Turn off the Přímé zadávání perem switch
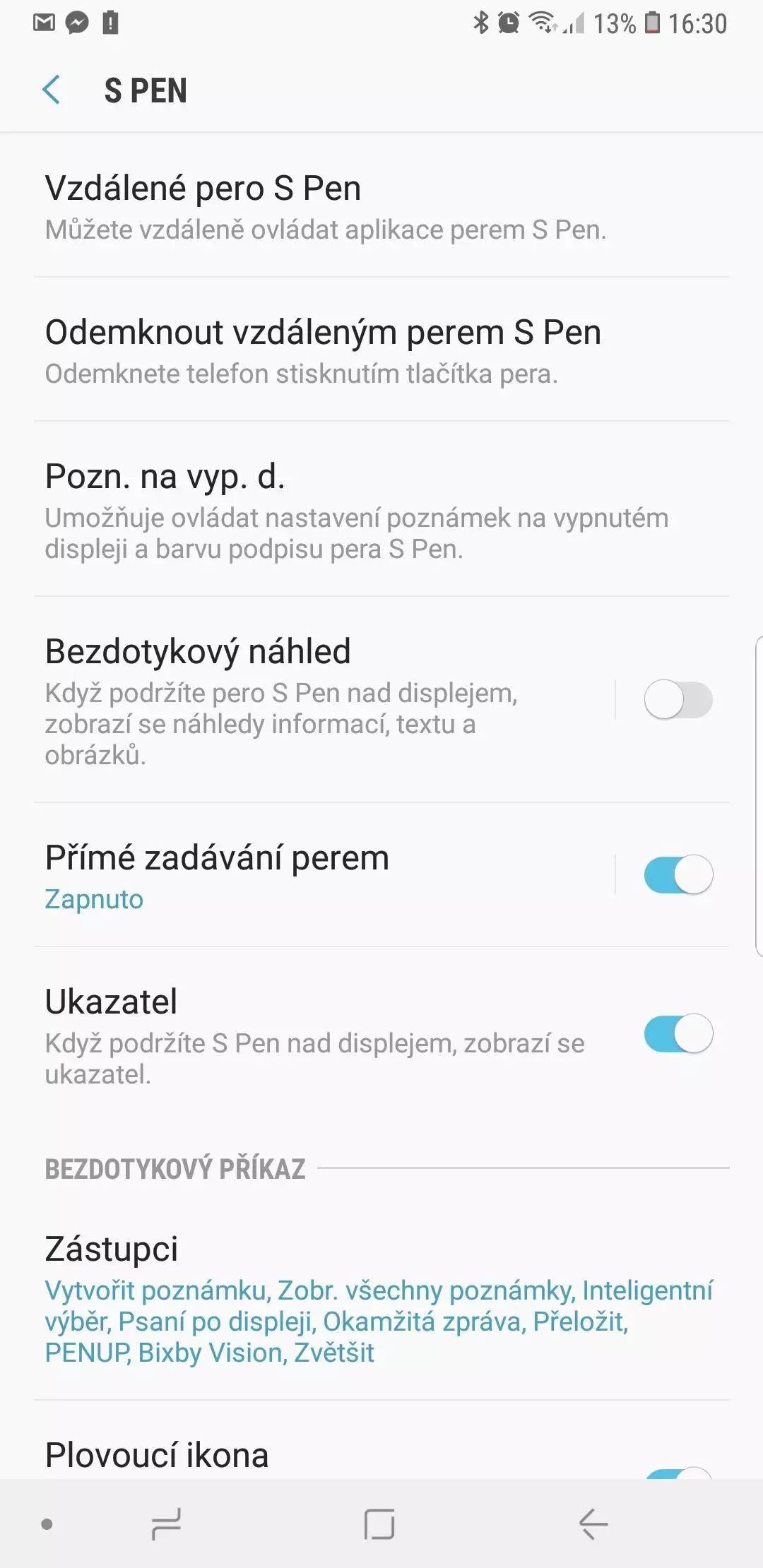Screen dimensions: 763x1568 (678, 874)
